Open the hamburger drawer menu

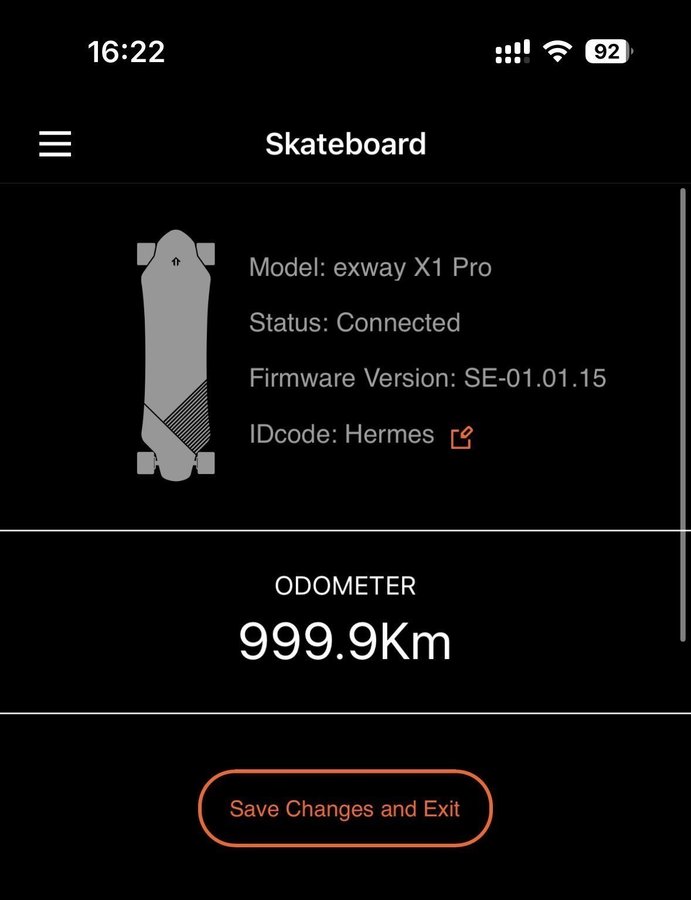55,144
